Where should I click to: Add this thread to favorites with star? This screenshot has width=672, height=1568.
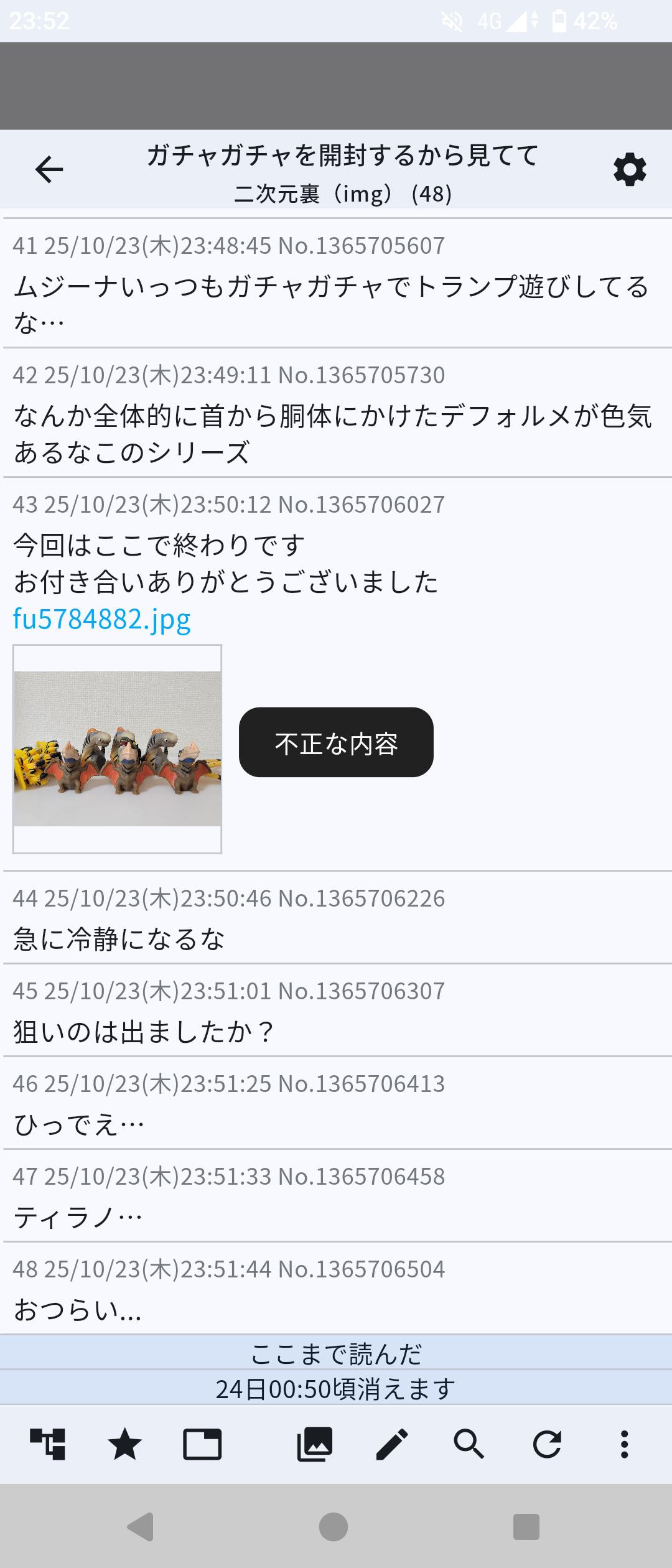pyautogui.click(x=125, y=1444)
